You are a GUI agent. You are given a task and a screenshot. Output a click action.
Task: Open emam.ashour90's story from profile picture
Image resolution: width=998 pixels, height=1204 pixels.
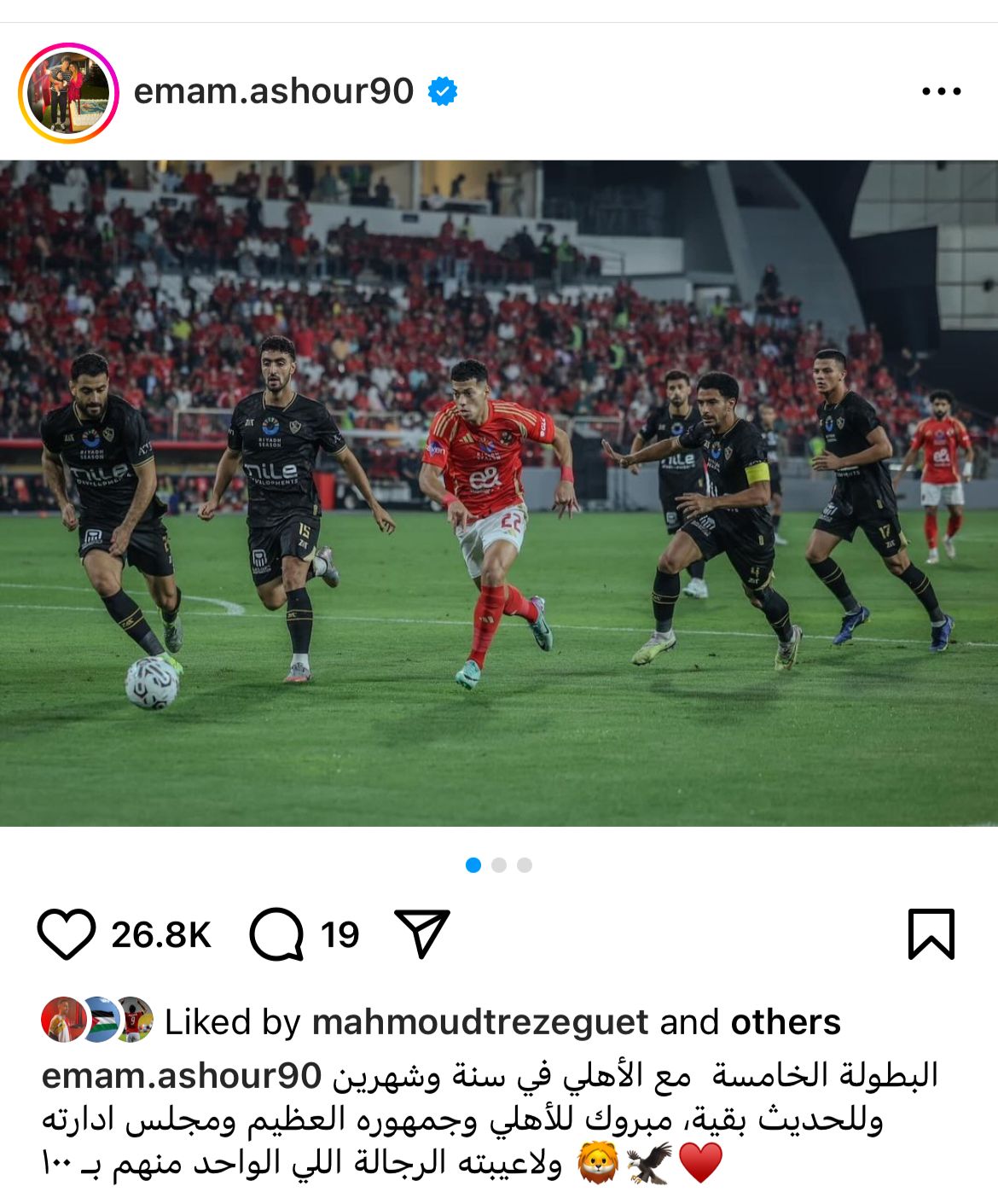coord(68,92)
